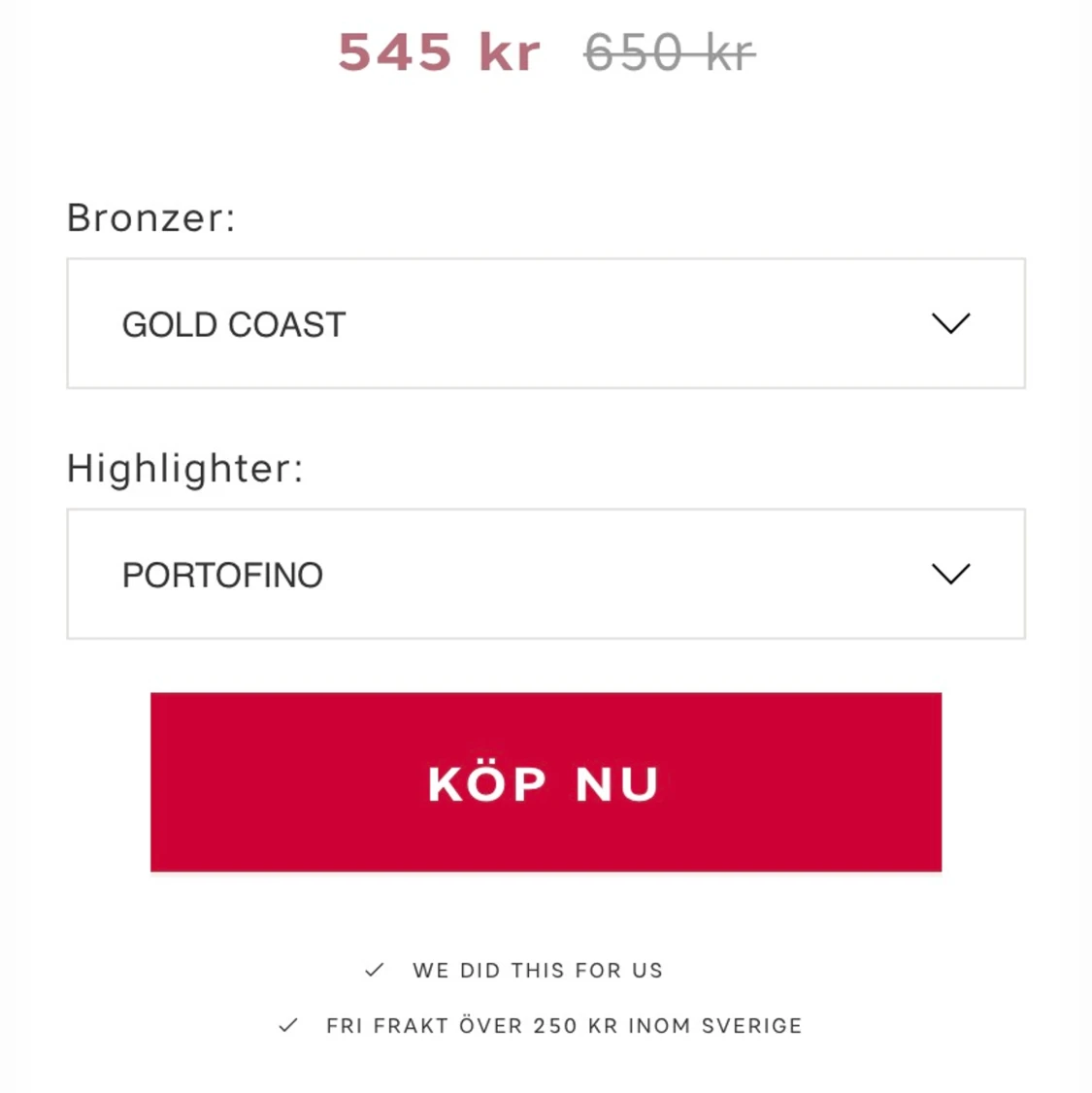Click the KÖP NU purchase button
The width and height of the screenshot is (1092, 1093).
[546, 782]
